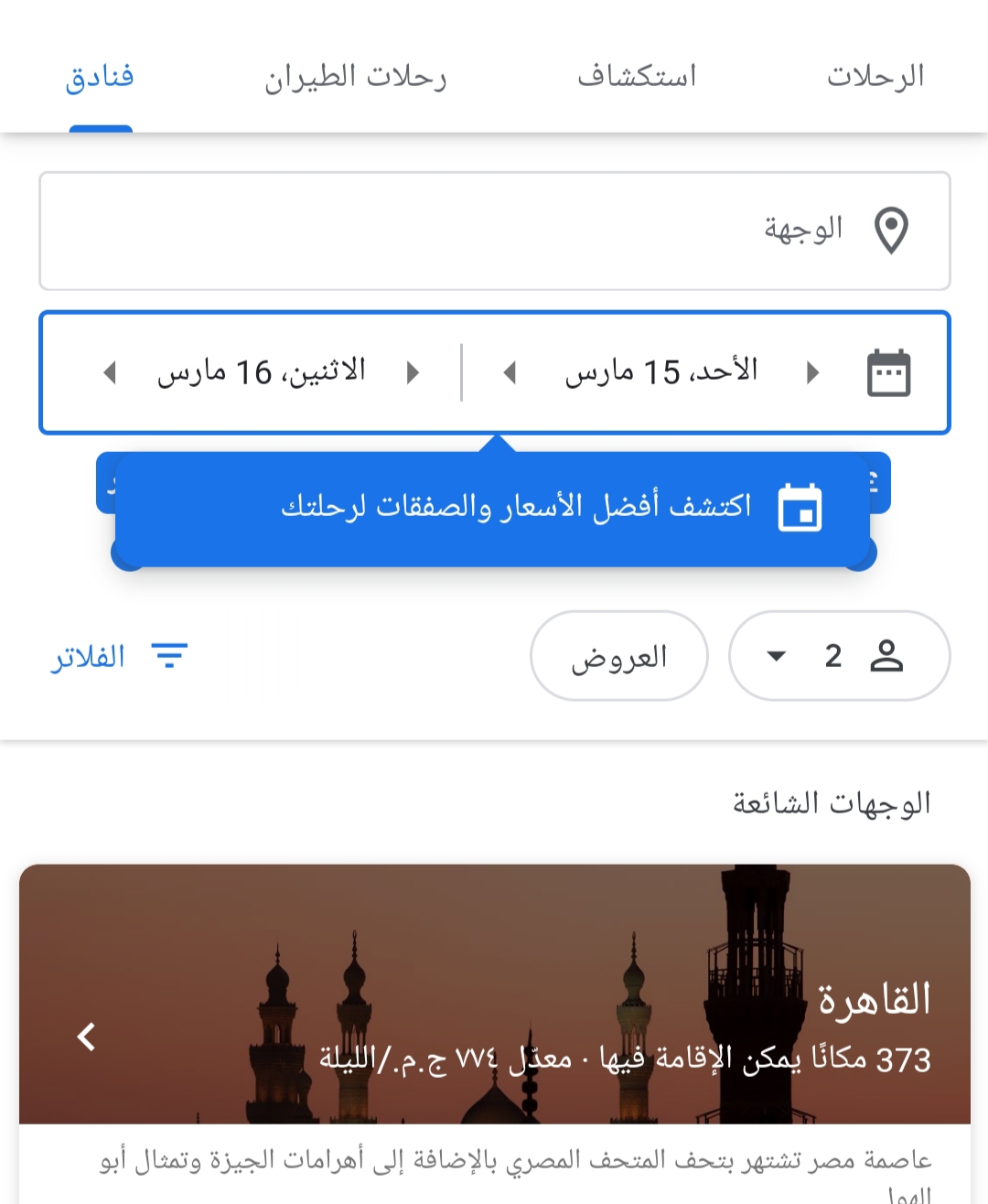
Task: Open the guest count dropdown arrow
Action: (x=777, y=656)
